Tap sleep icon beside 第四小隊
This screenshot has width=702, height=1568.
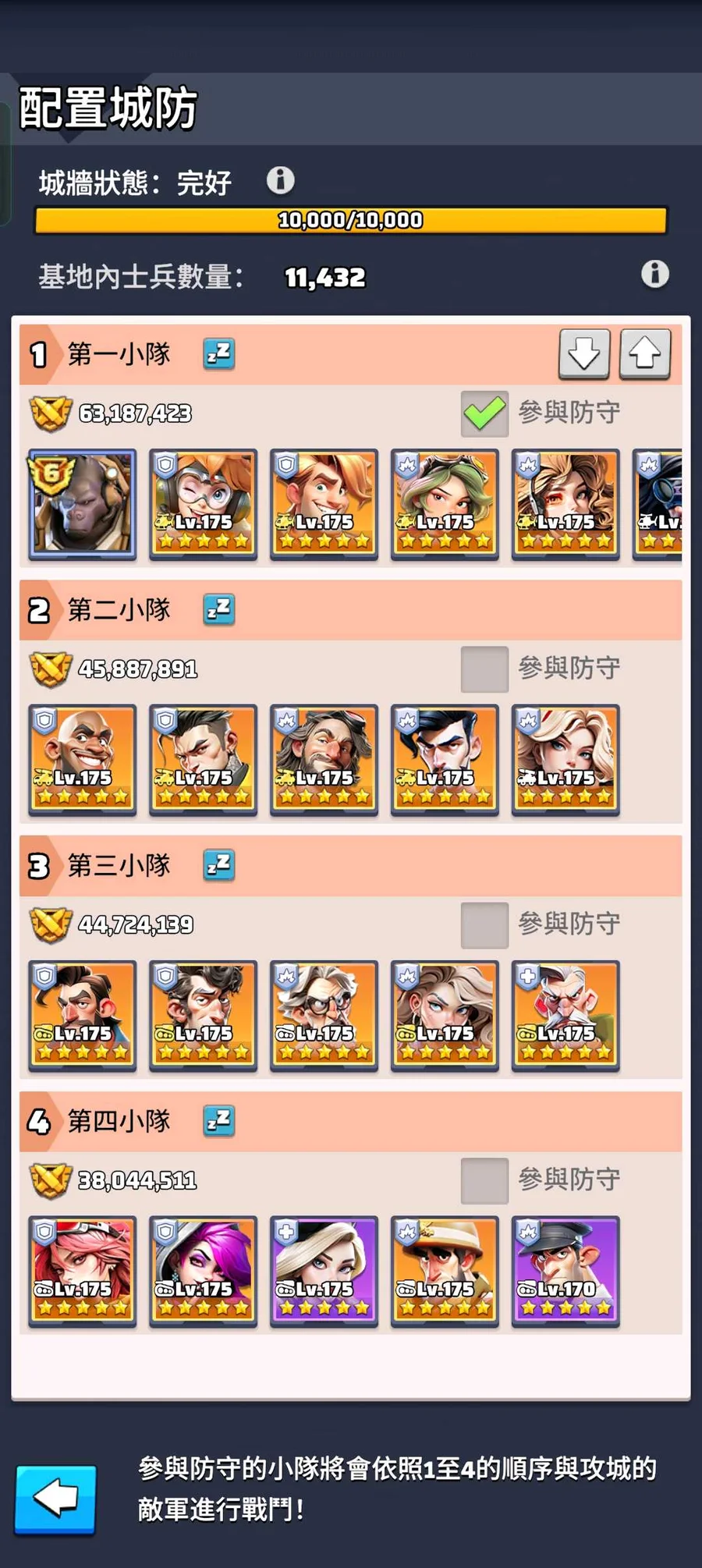tap(219, 1121)
